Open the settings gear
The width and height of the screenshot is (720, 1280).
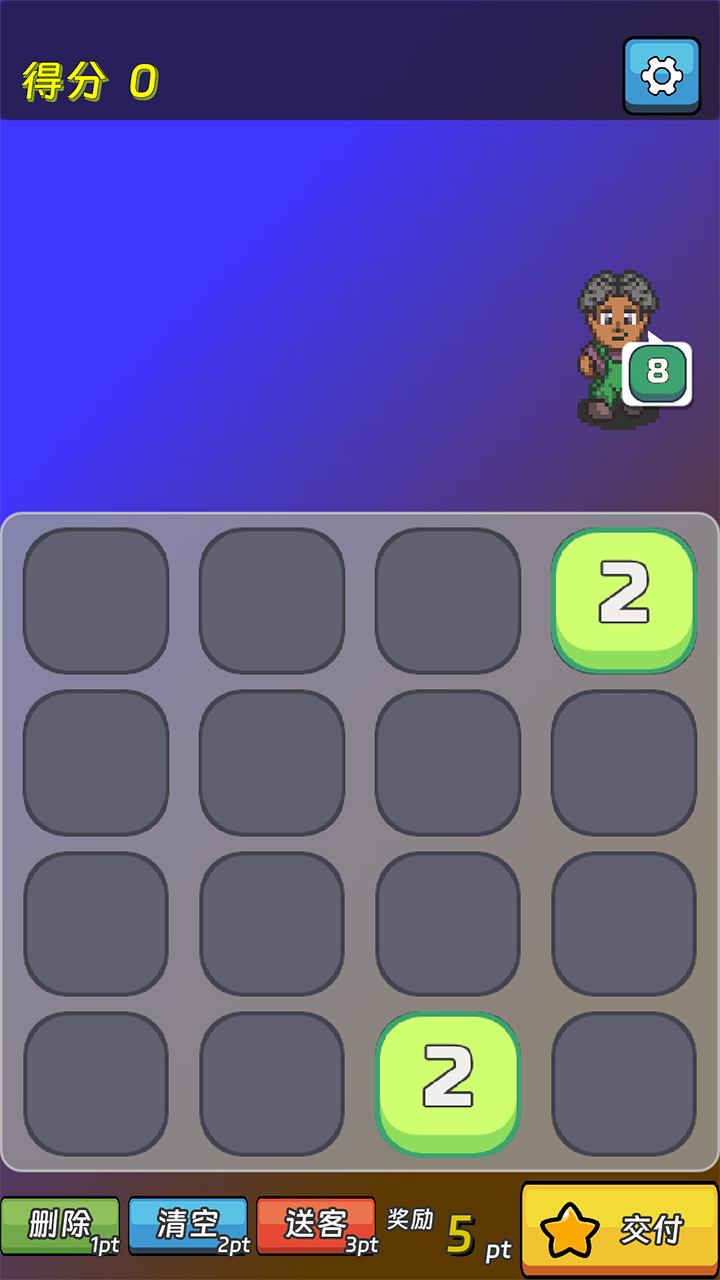(x=661, y=75)
